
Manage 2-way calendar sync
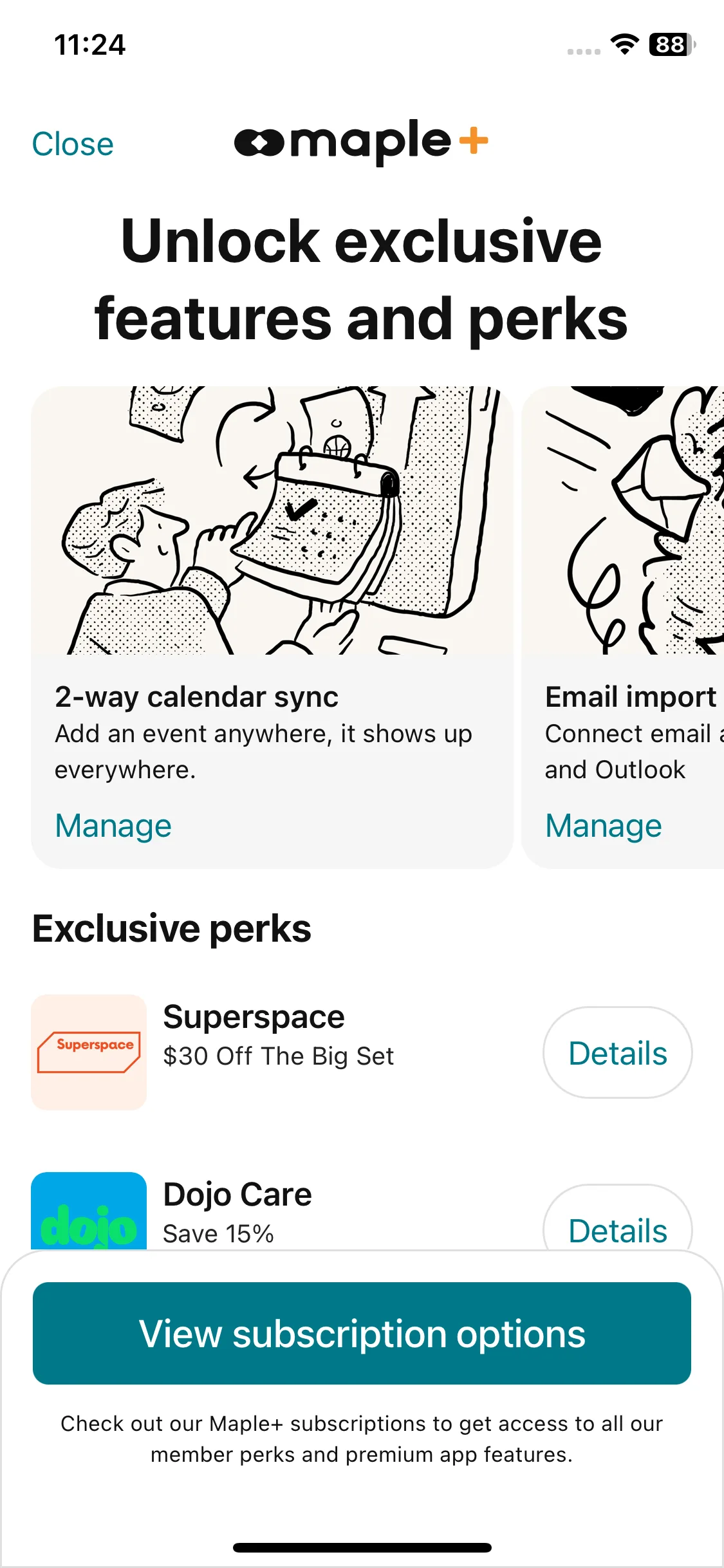(x=113, y=826)
